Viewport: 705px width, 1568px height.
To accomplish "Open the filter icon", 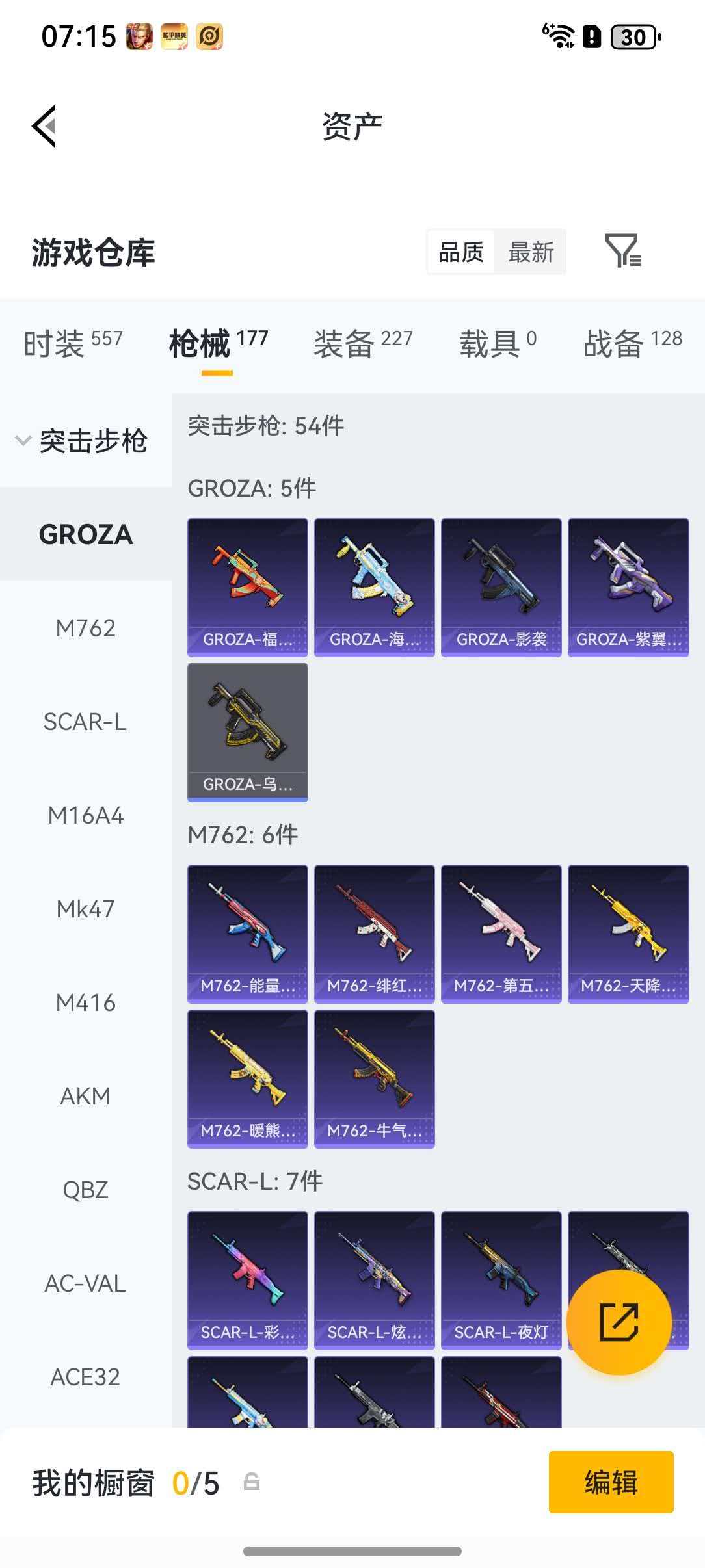I will (x=622, y=251).
